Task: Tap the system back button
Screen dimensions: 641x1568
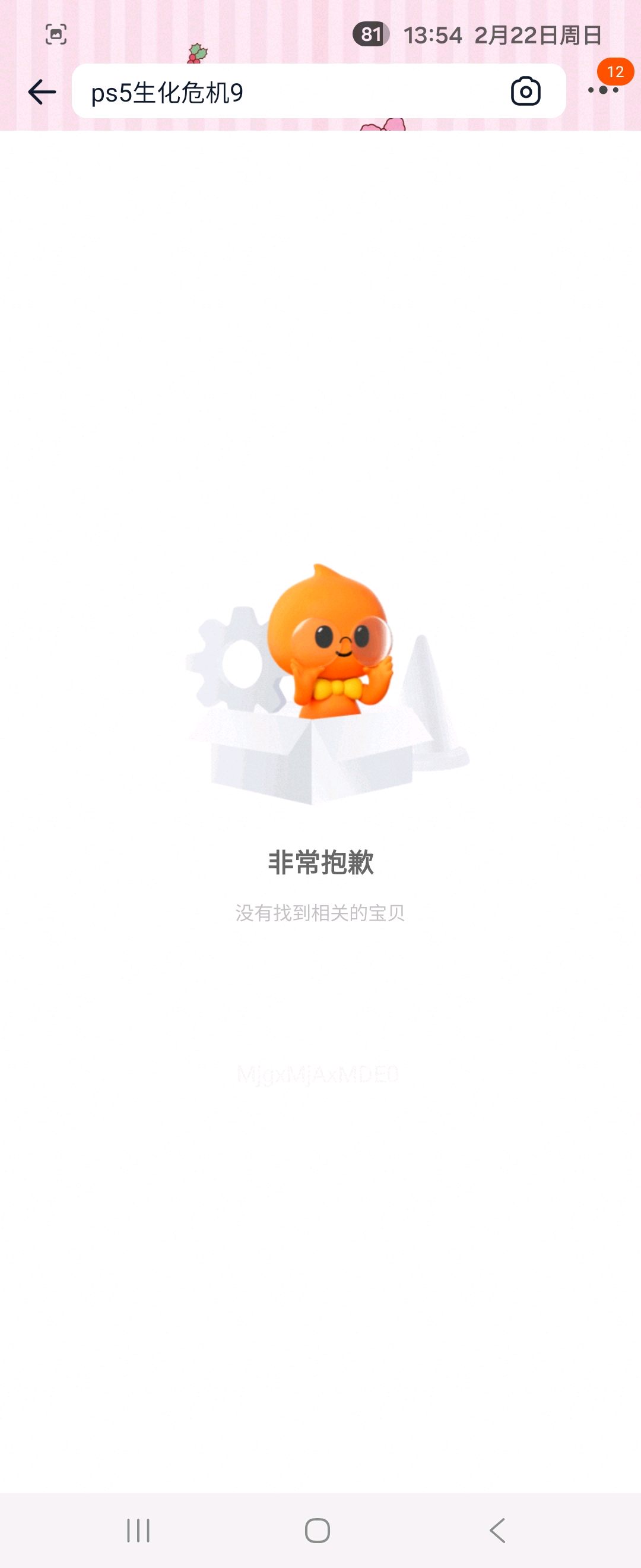Action: pos(497,1529)
